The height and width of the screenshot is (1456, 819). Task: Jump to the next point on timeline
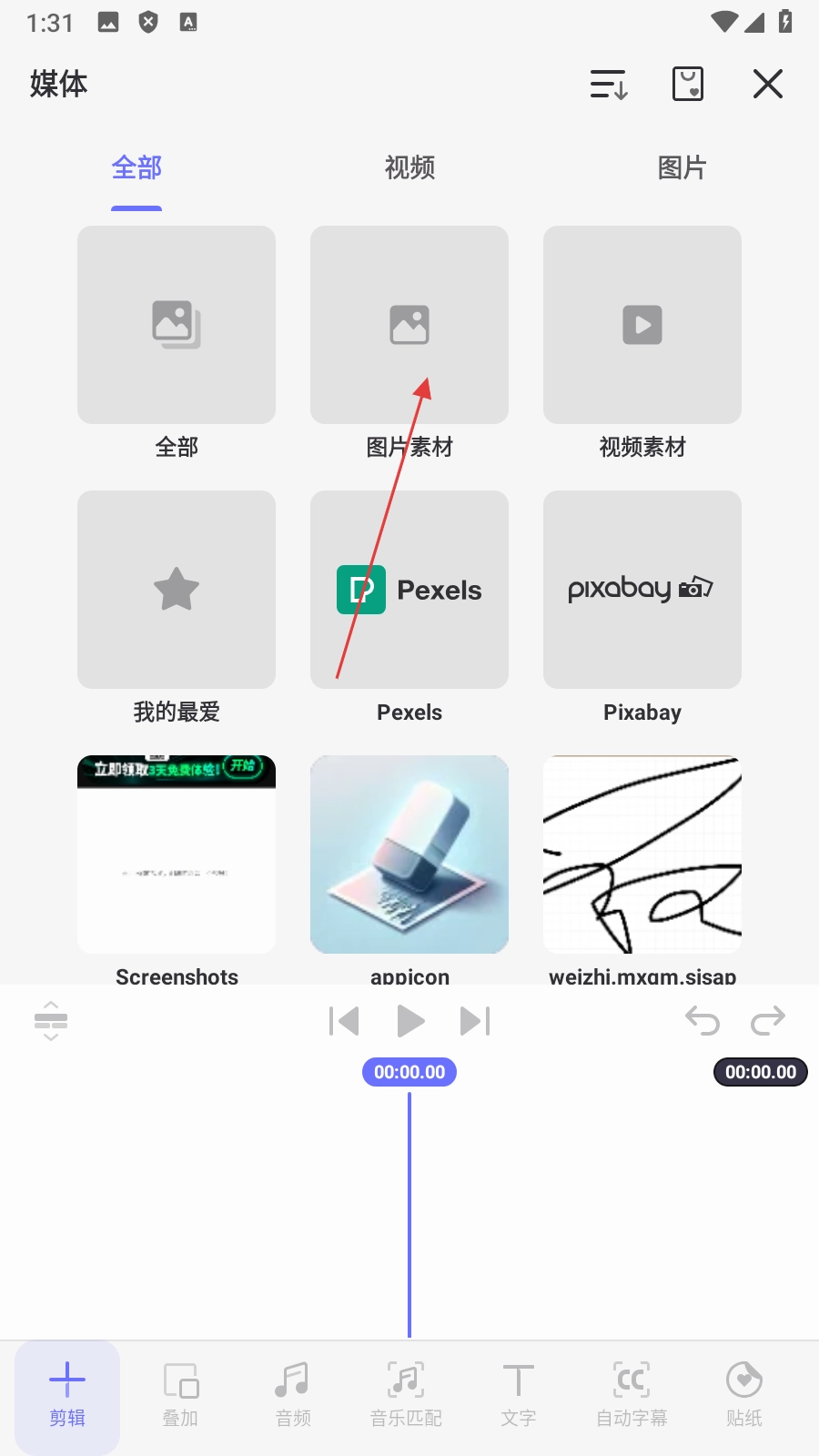[475, 1021]
